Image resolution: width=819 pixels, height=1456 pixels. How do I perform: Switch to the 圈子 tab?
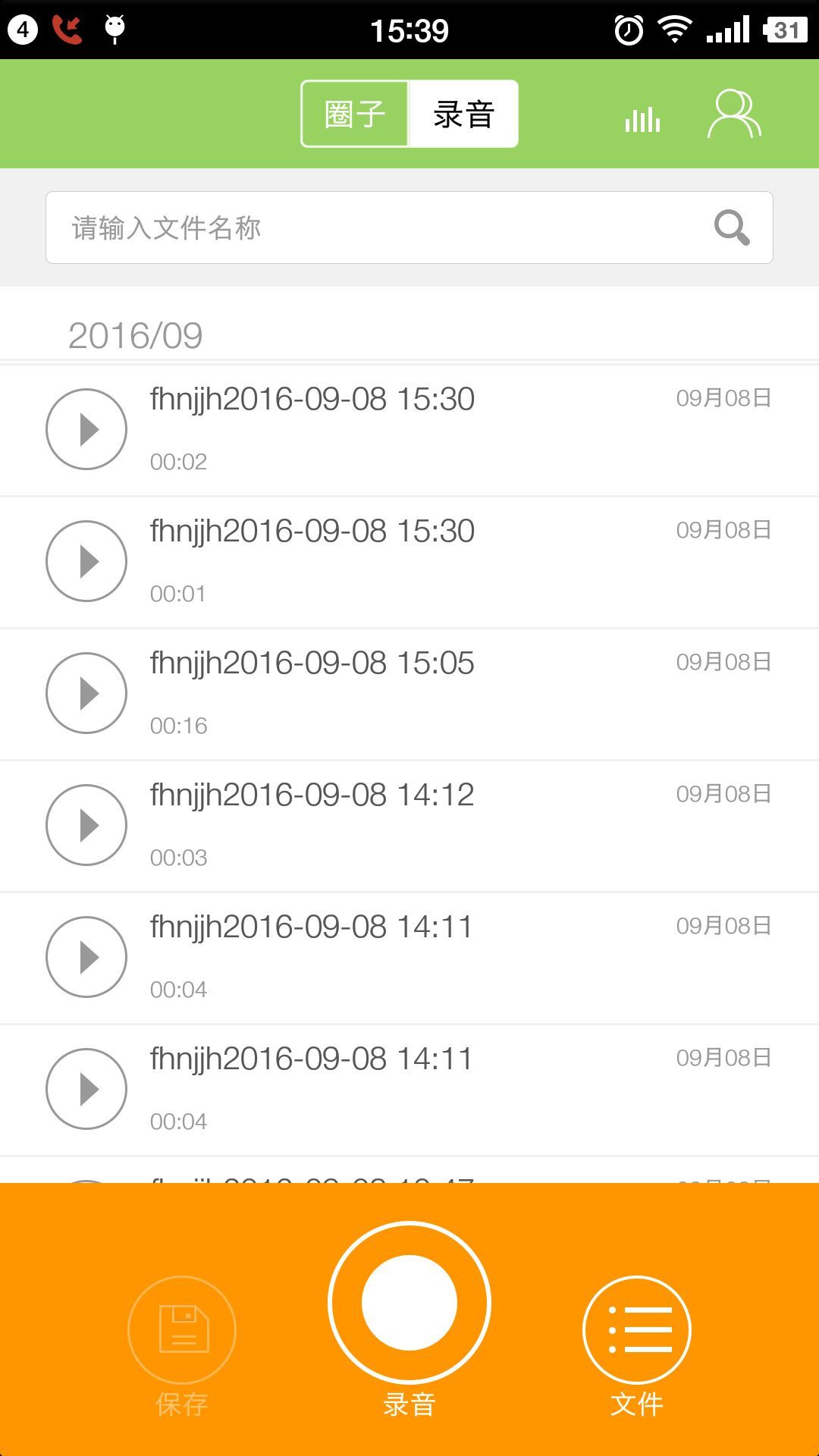click(355, 114)
